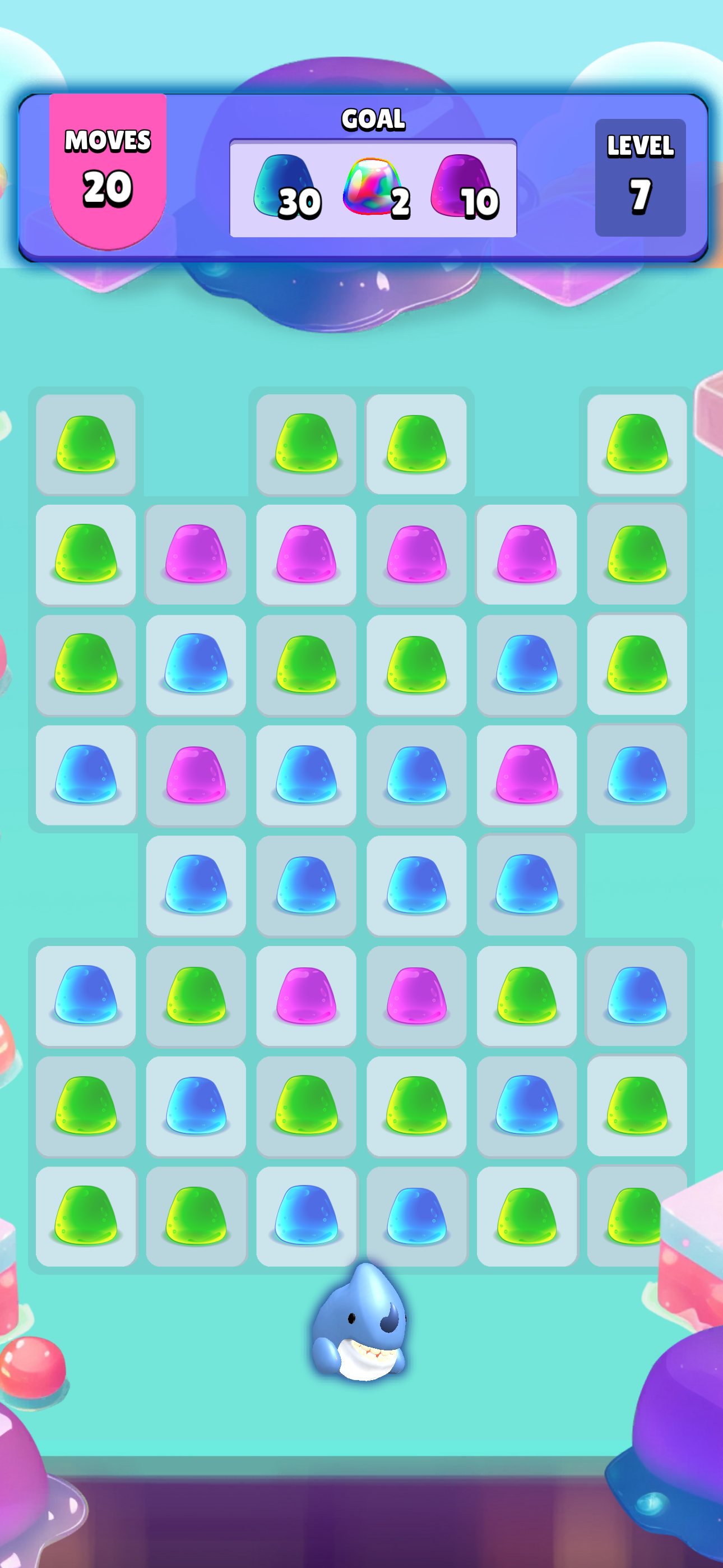Select the green jelly in the bottom-left corner
Image resolution: width=723 pixels, height=1568 pixels.
pos(86,1216)
